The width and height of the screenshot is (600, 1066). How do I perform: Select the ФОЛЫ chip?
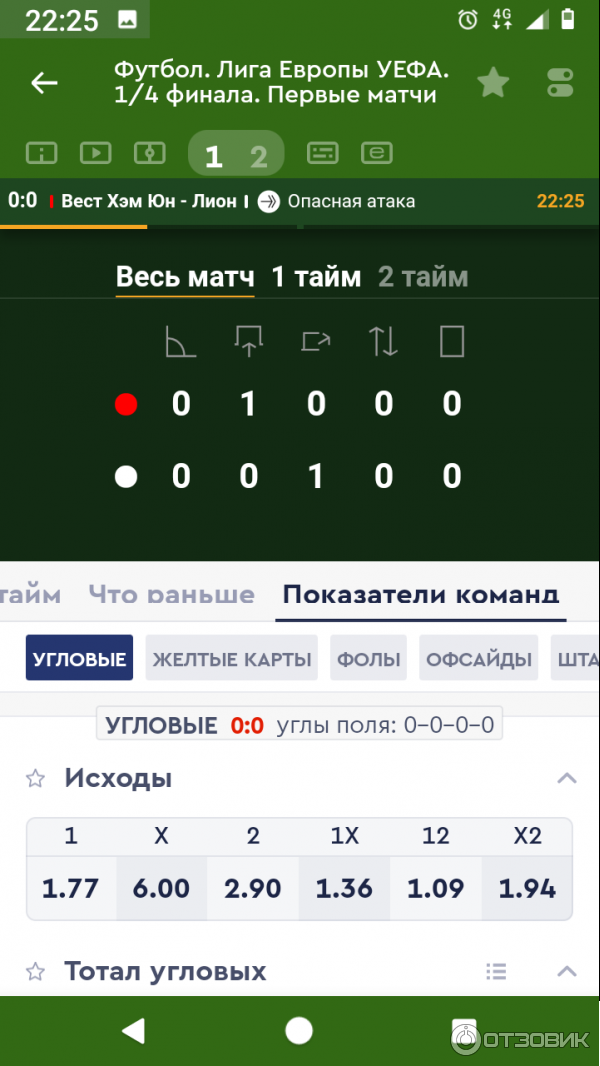368,659
